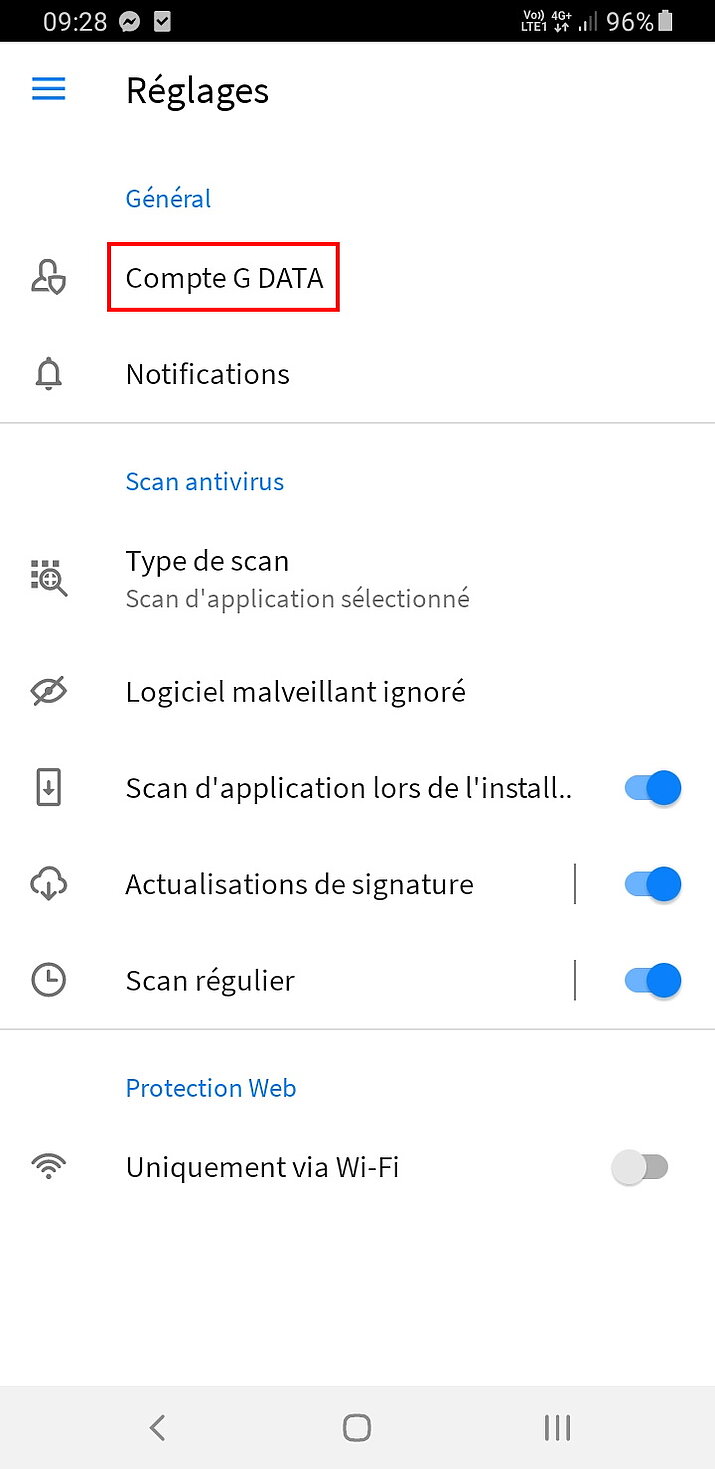Toggle off Scan régulier switch
Screen dimensions: 715x1469
click(653, 980)
